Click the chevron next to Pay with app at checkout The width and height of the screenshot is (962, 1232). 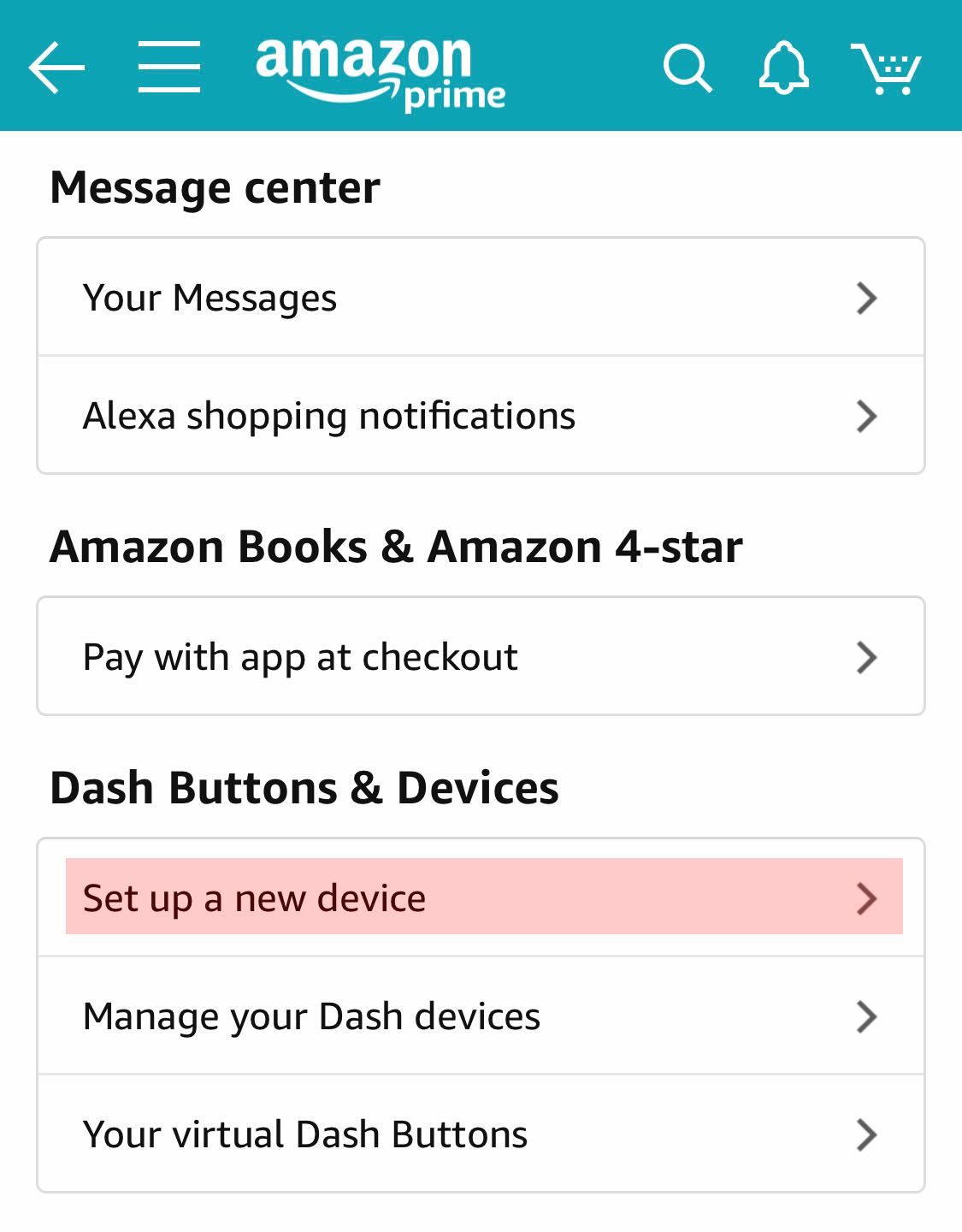click(x=867, y=656)
